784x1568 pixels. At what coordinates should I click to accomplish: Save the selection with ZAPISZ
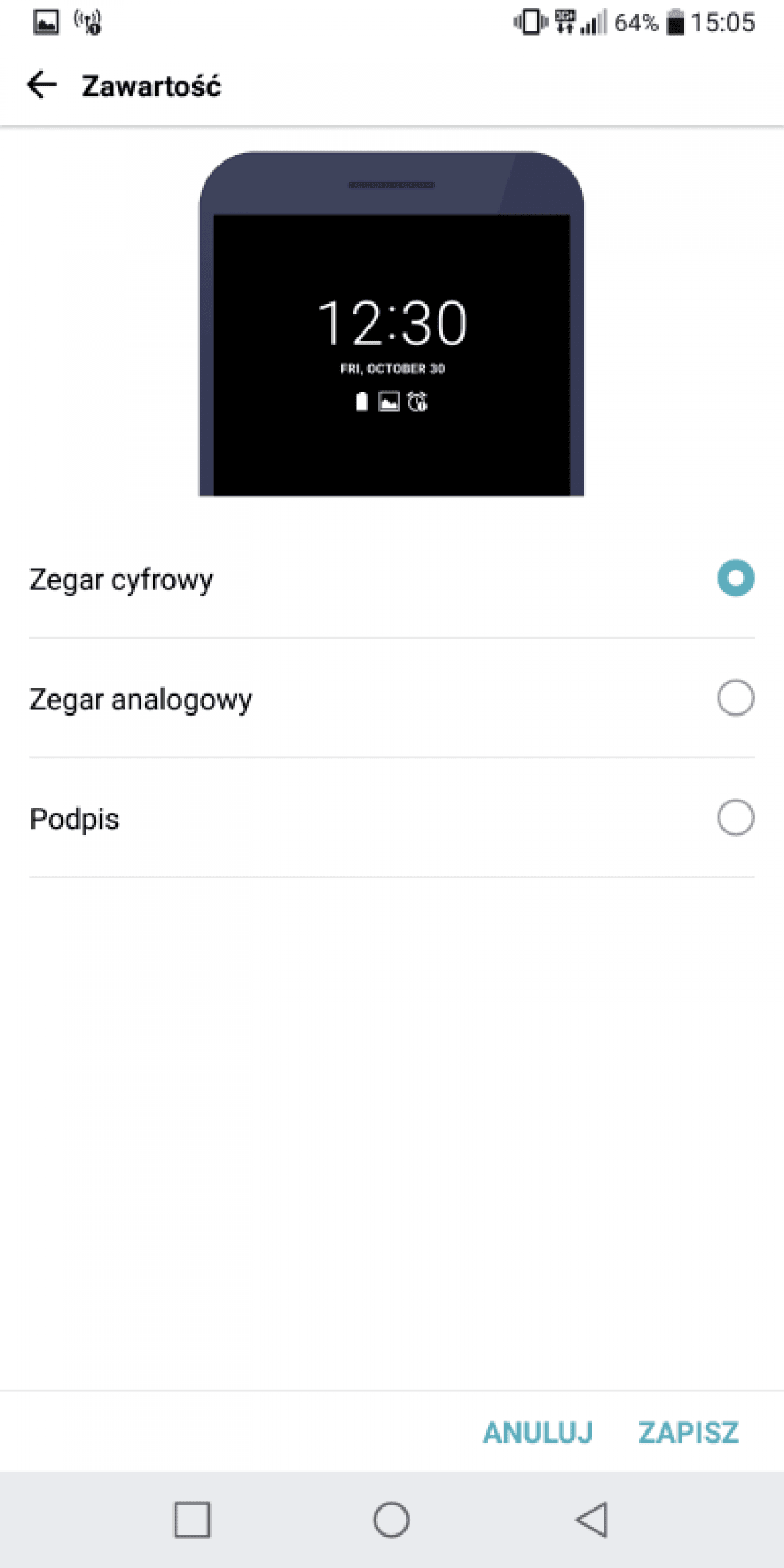688,1433
